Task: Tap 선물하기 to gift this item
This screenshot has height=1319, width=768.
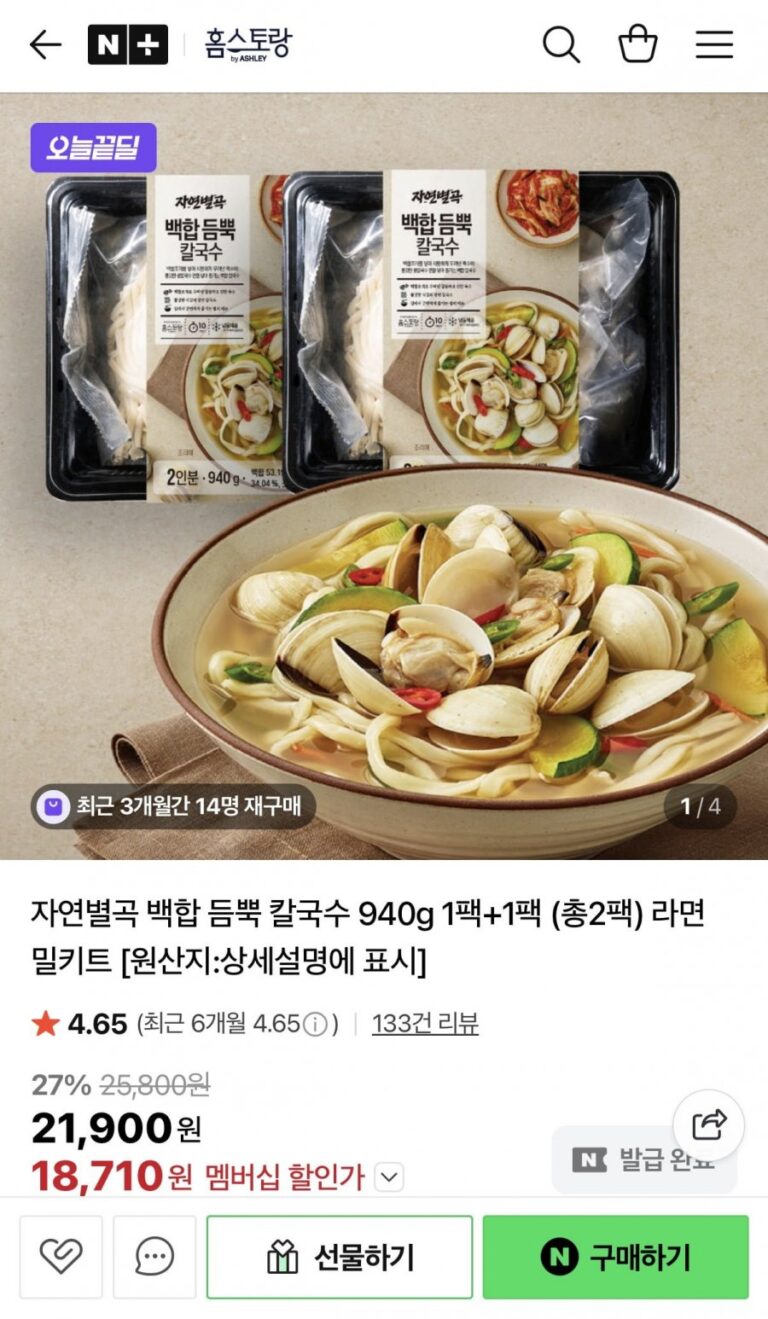Action: pyautogui.click(x=339, y=1257)
